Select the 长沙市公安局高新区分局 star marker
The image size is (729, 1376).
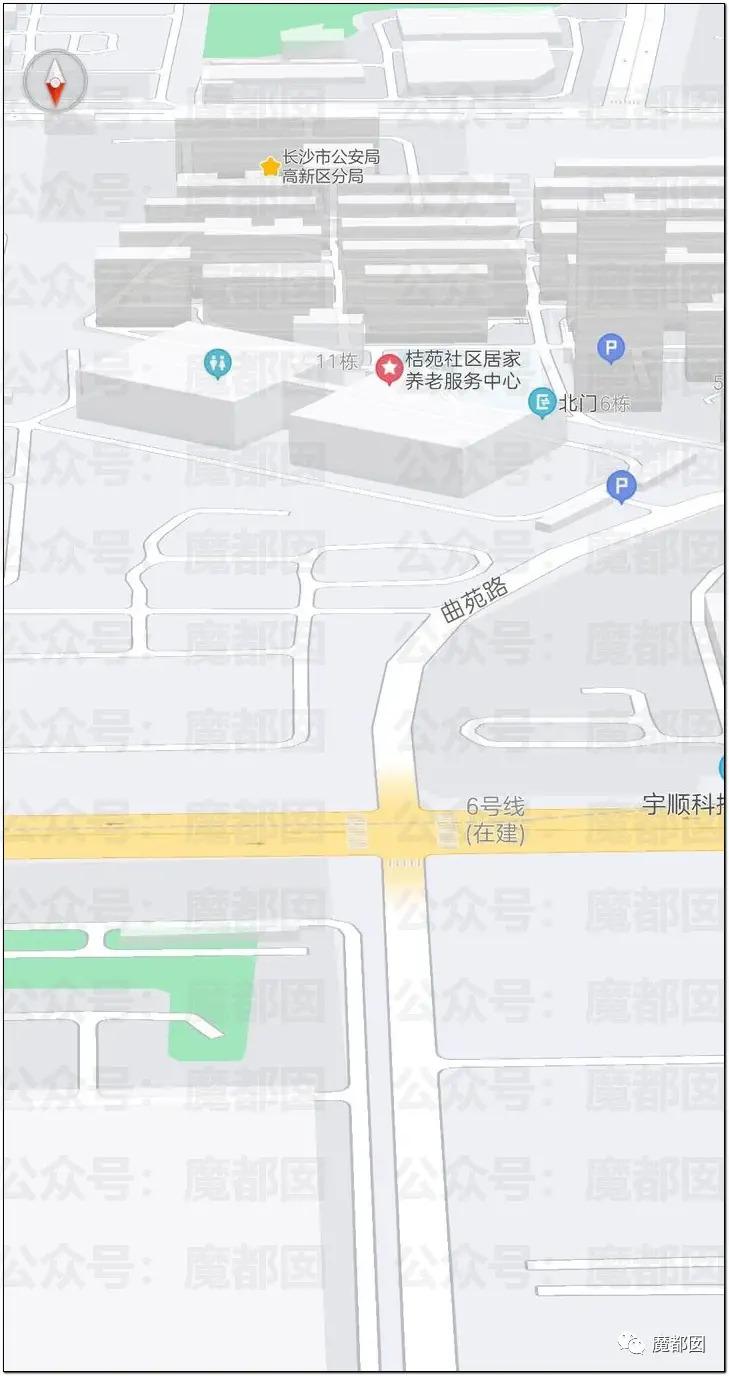(x=269, y=166)
